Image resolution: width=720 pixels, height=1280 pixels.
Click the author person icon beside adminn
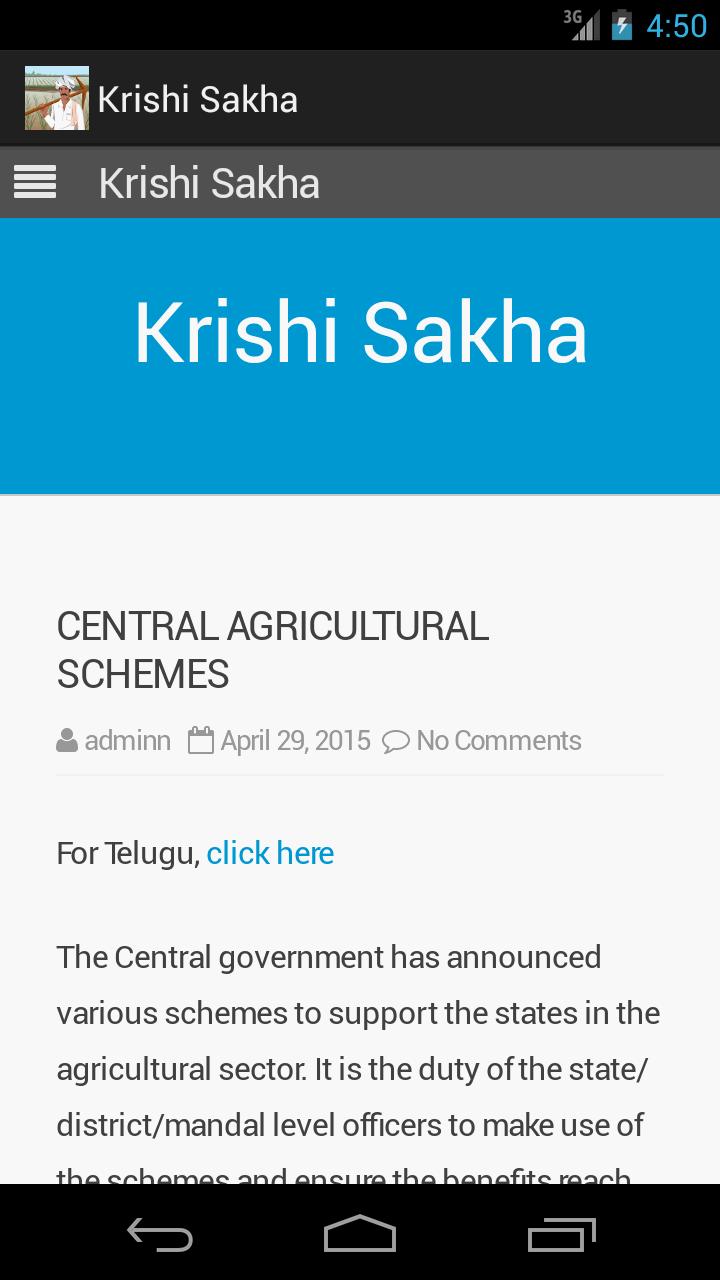pyautogui.click(x=66, y=740)
